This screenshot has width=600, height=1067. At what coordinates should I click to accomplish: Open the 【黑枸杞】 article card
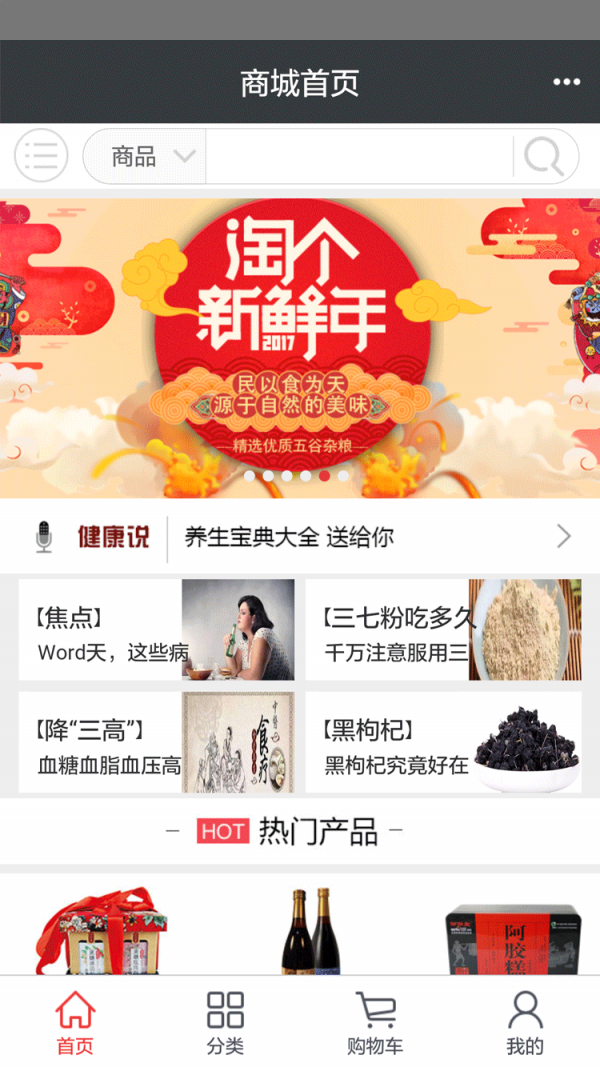pos(443,742)
